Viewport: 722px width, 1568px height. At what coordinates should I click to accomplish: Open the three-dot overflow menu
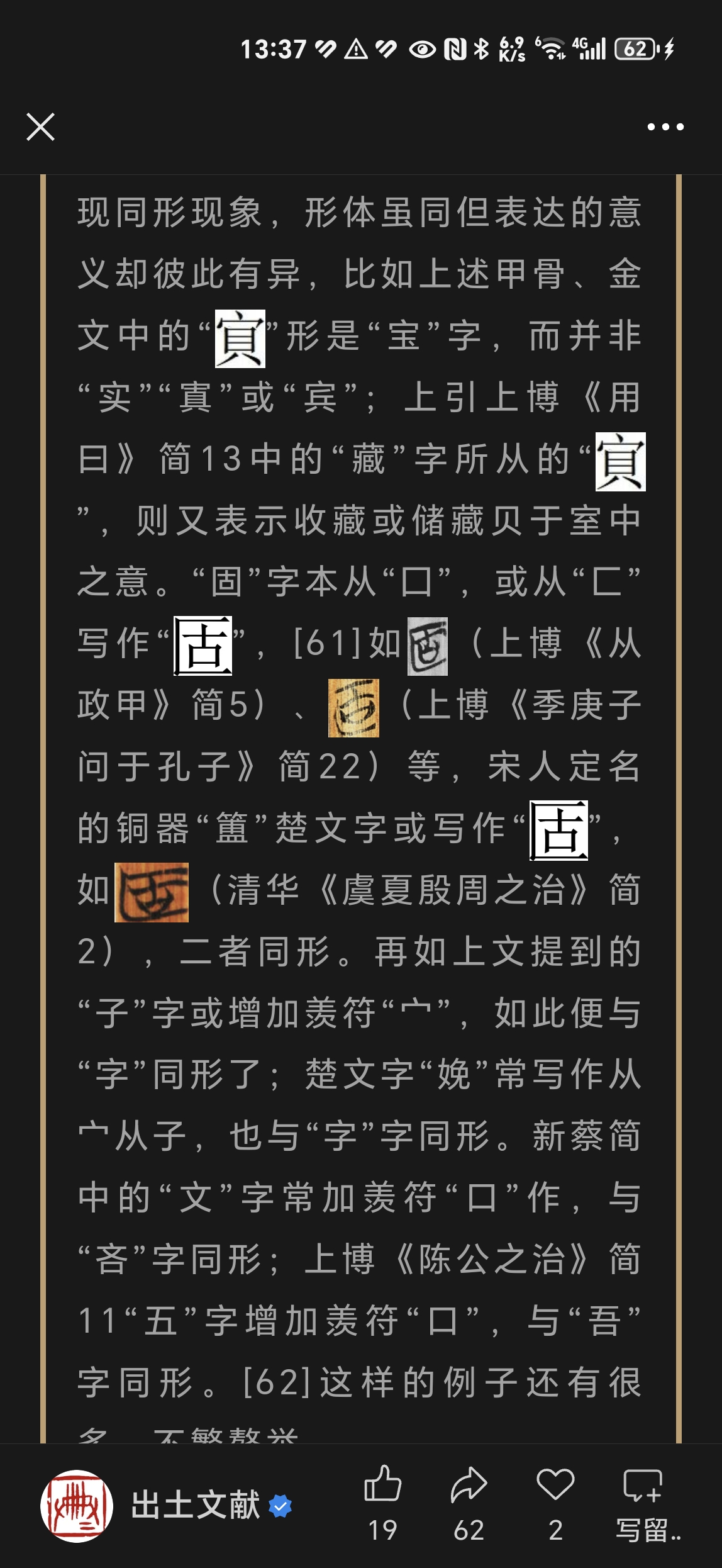tap(665, 126)
